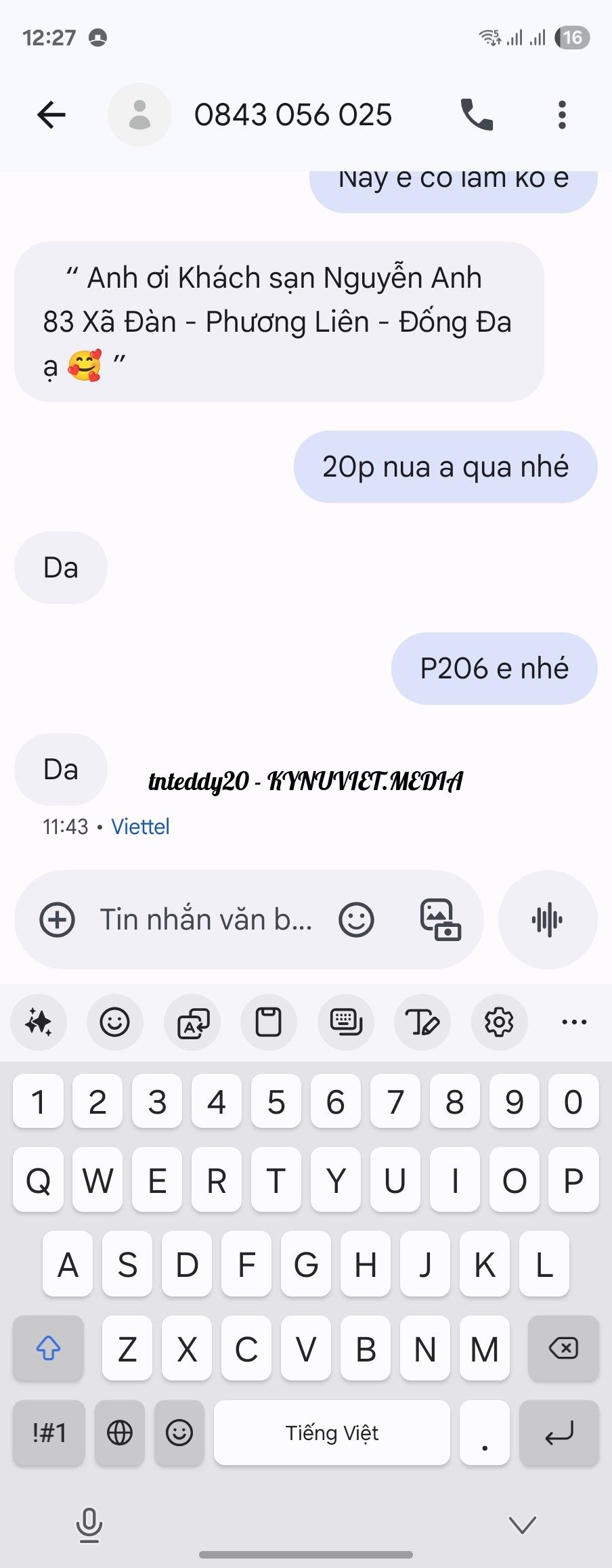This screenshot has width=612, height=1568.
Task: Go back to the conversation list
Action: pos(51,114)
